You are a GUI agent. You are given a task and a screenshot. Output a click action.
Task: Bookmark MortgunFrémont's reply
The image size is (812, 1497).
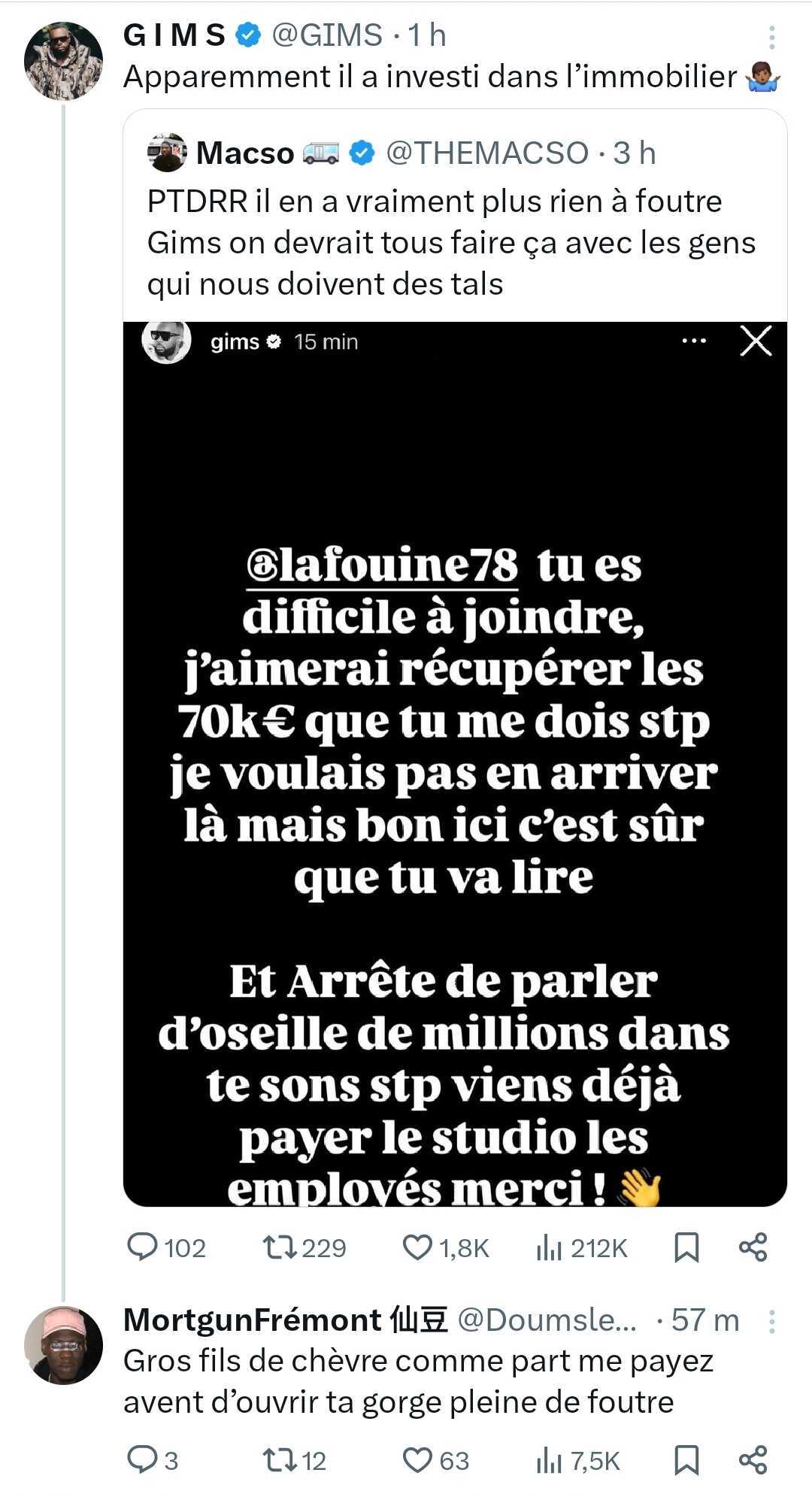tap(686, 1460)
